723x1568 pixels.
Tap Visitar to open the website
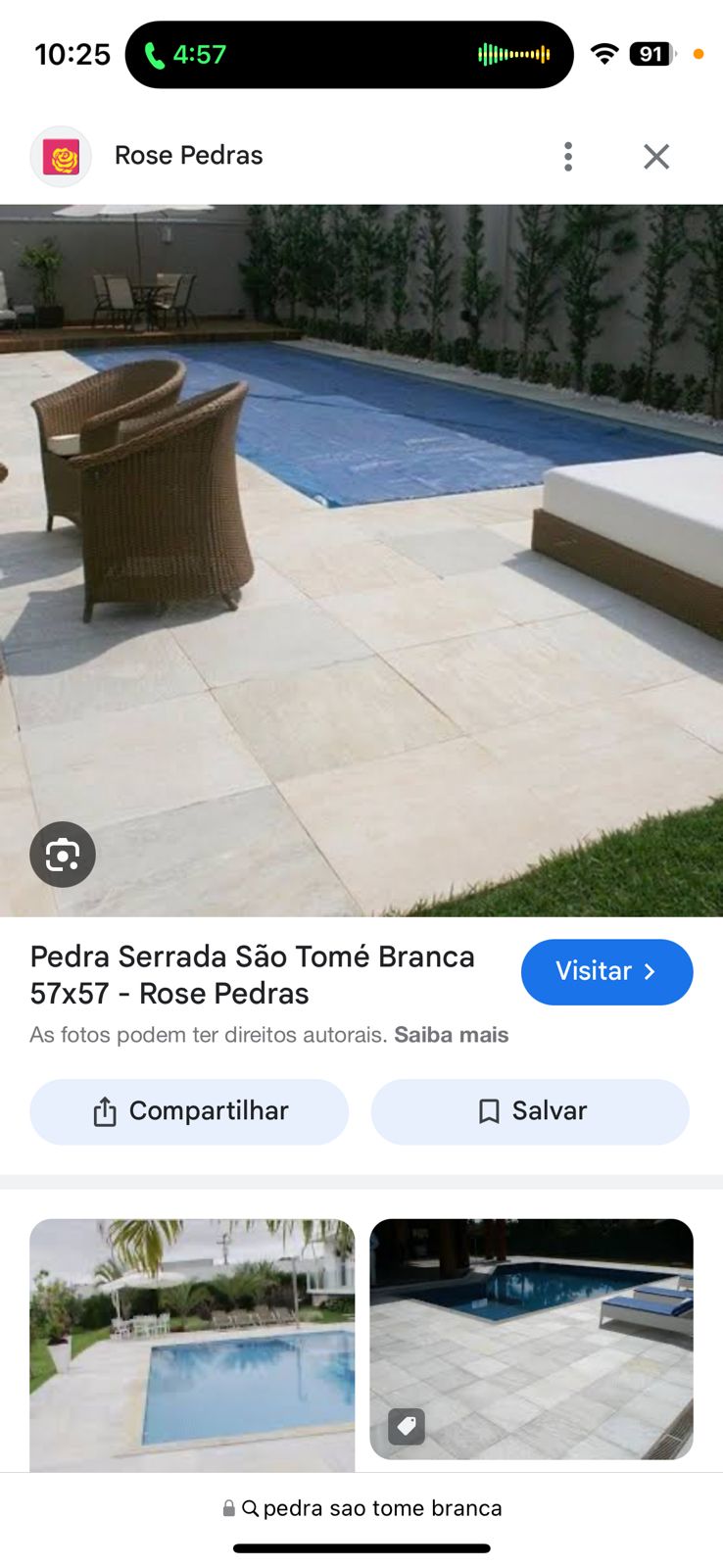coord(606,971)
